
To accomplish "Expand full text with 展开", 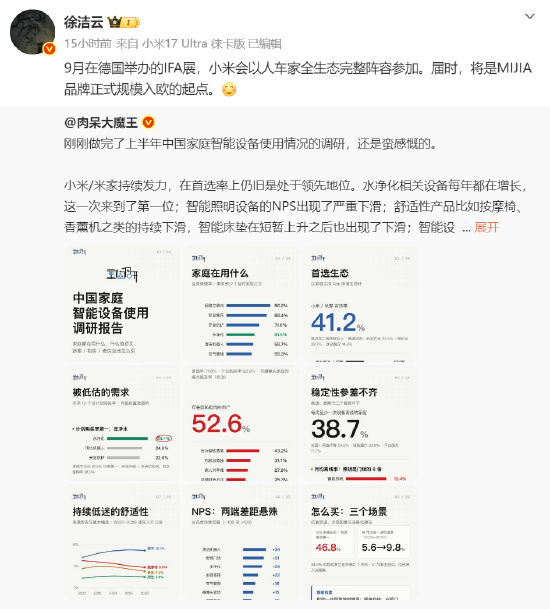I will click(x=487, y=227).
